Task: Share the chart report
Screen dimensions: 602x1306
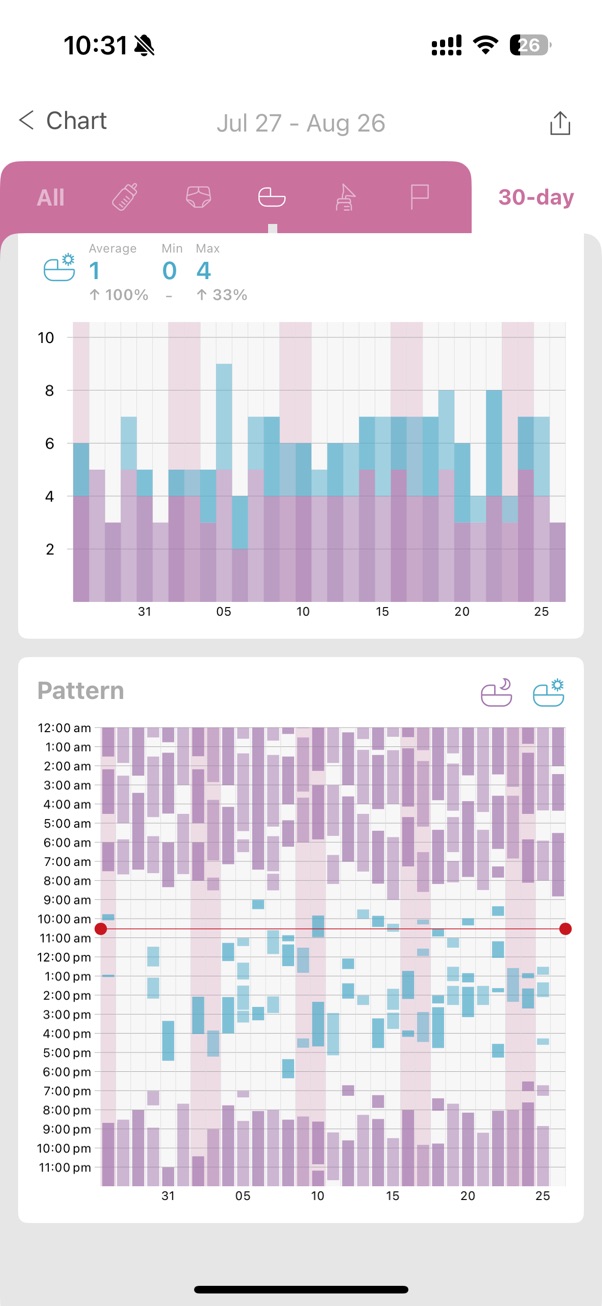Action: tap(560, 123)
